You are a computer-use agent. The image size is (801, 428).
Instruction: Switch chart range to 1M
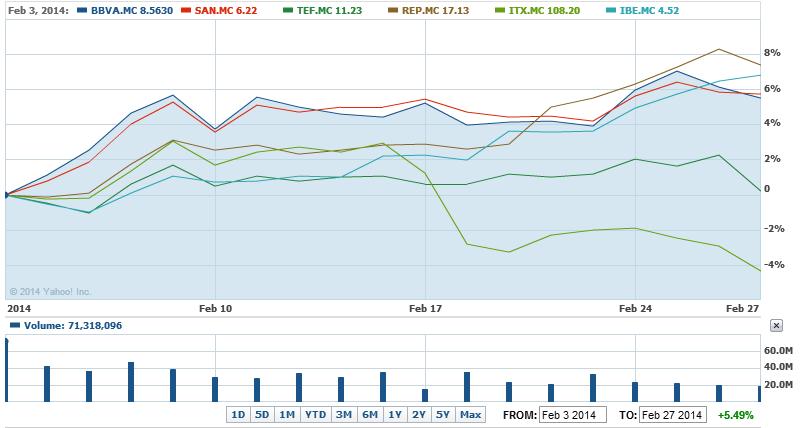(x=287, y=414)
